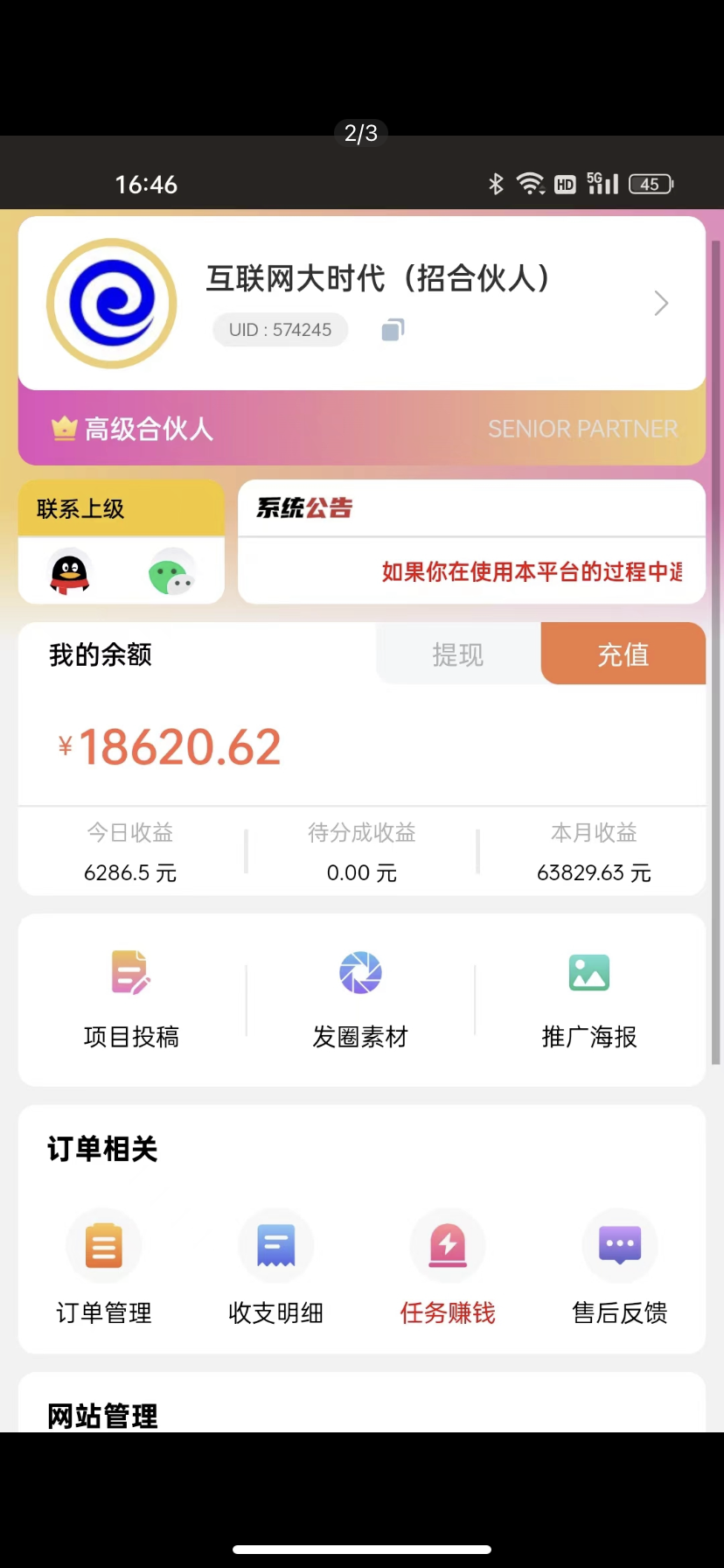Contact superior via the QQ penguin icon
The height and width of the screenshot is (1568, 724).
coord(70,572)
